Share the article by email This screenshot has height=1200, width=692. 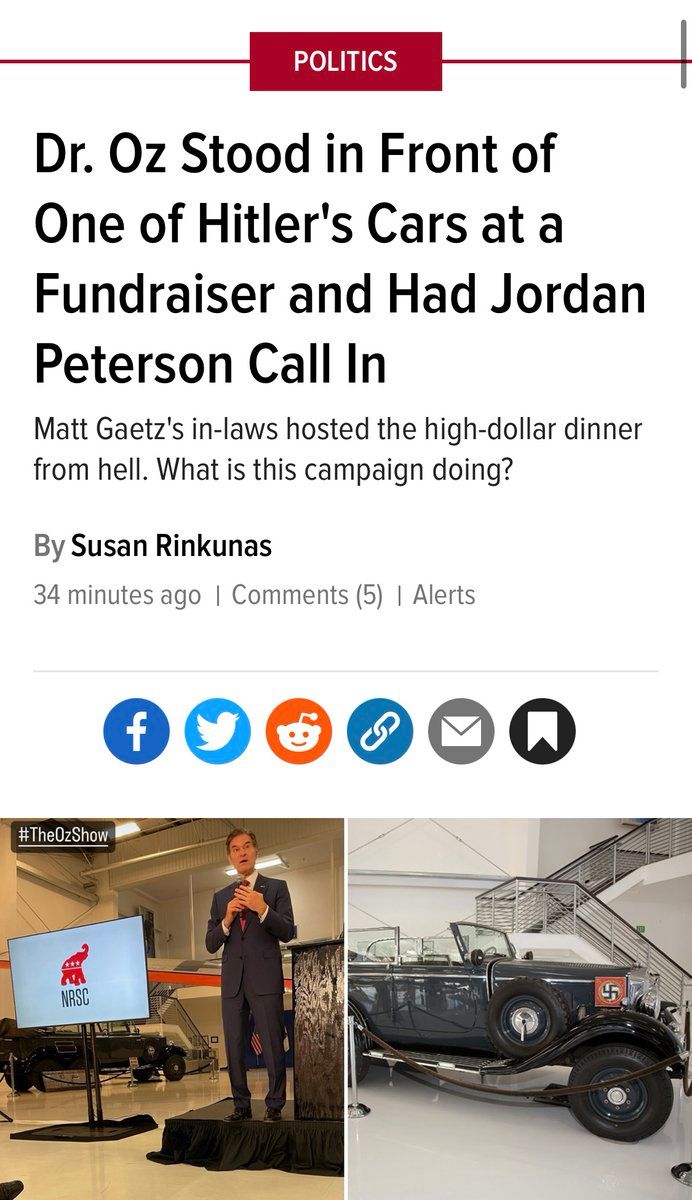click(x=461, y=732)
